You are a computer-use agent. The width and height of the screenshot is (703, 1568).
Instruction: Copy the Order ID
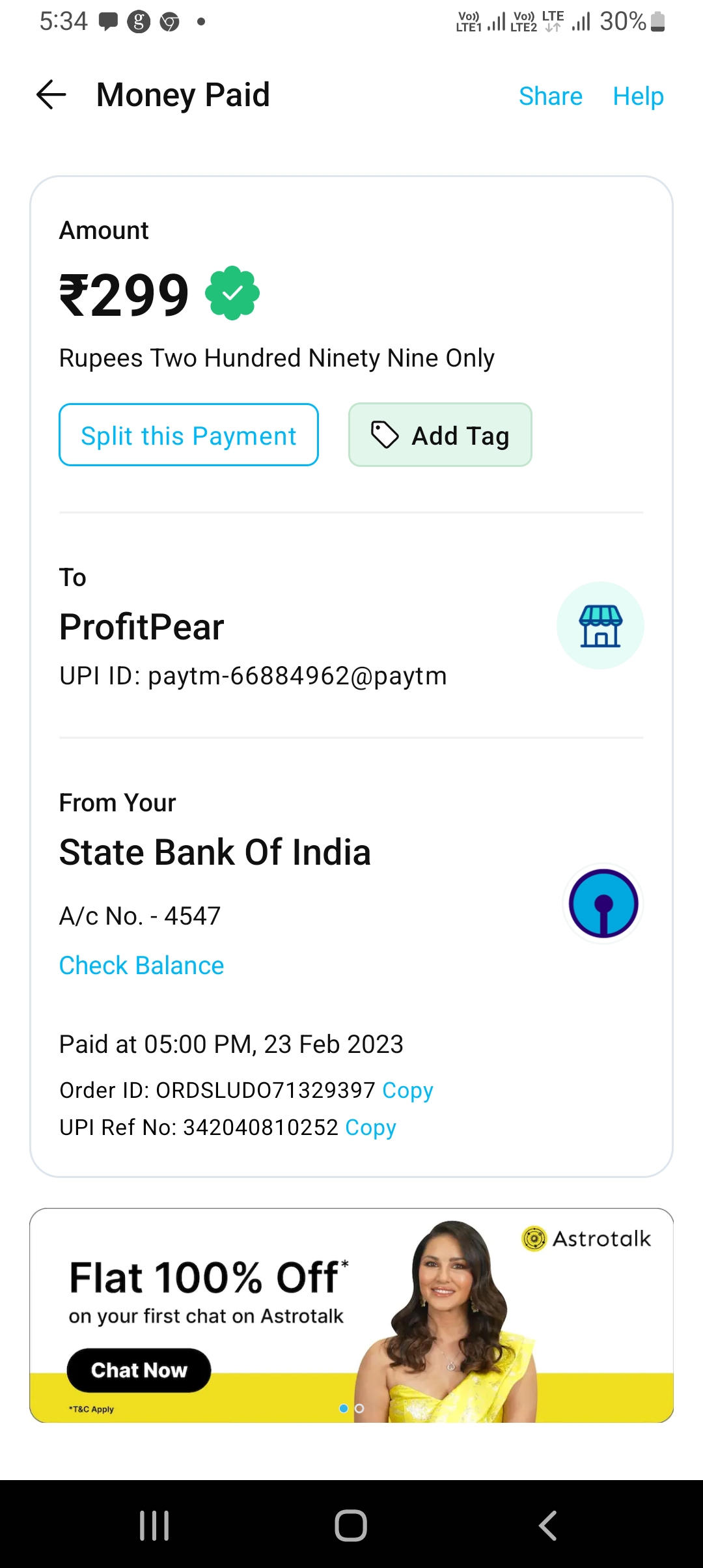pos(407,1090)
